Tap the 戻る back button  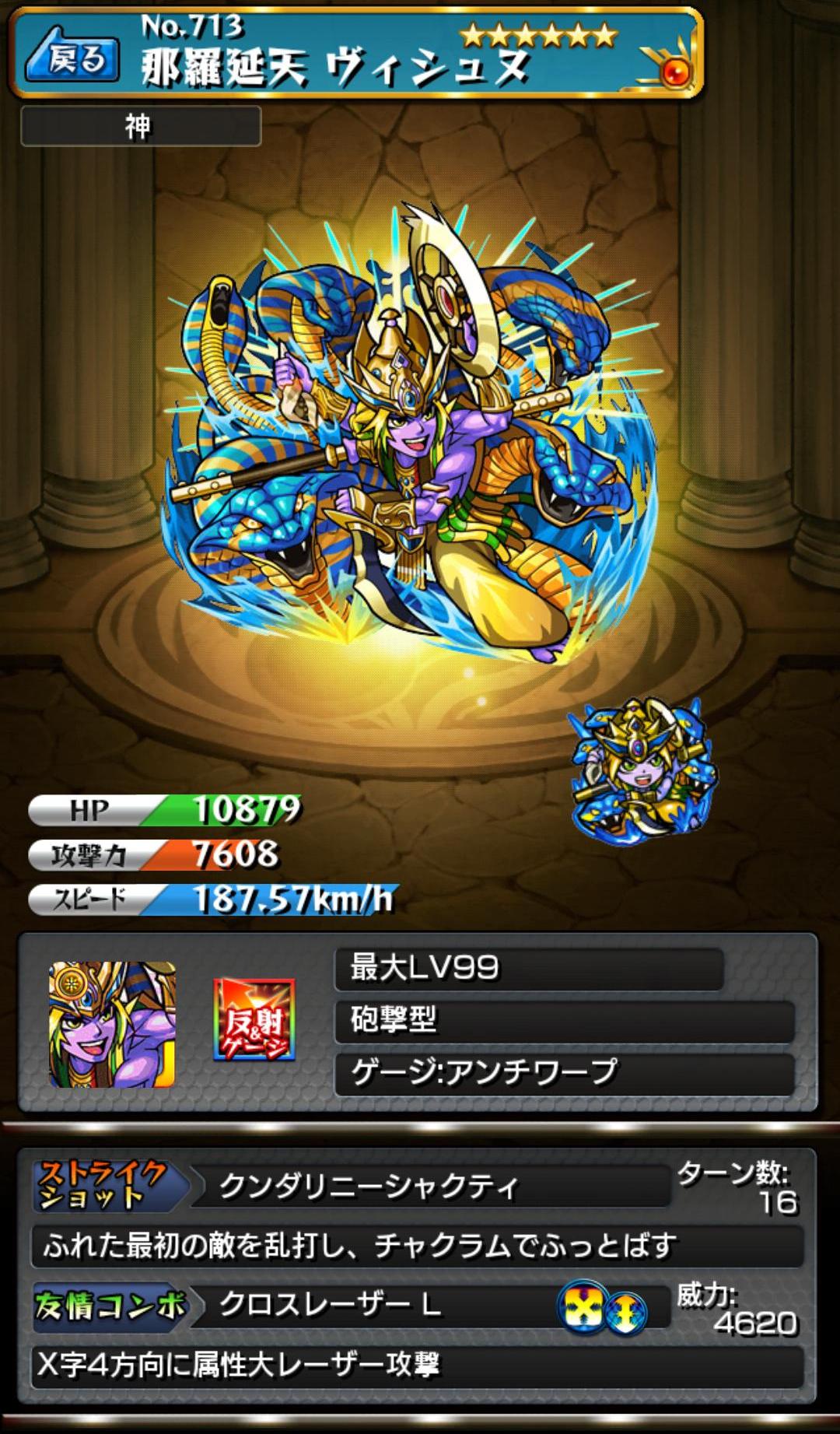click(x=72, y=55)
